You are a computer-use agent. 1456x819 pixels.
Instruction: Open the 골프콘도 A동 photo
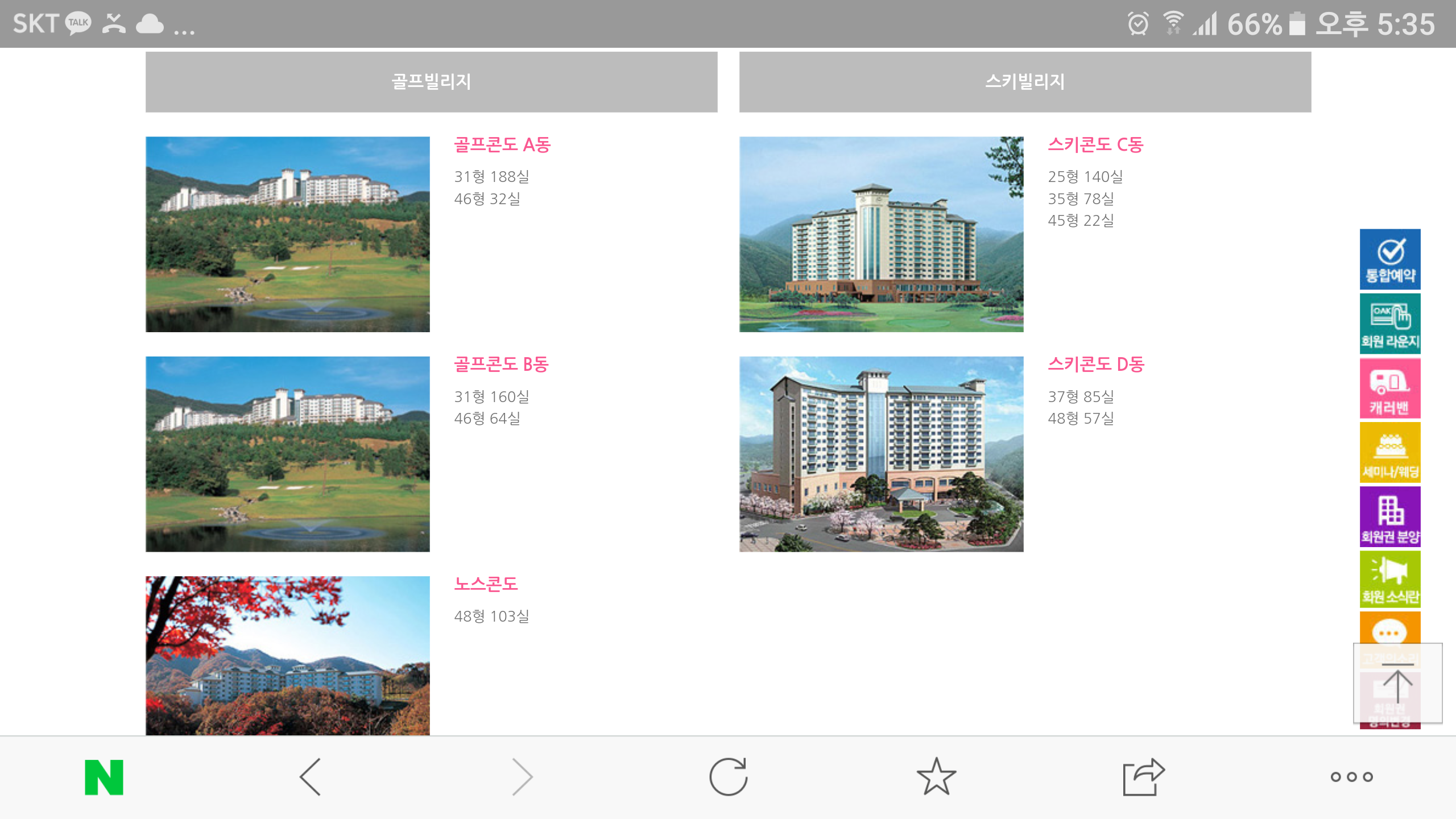pyautogui.click(x=287, y=234)
